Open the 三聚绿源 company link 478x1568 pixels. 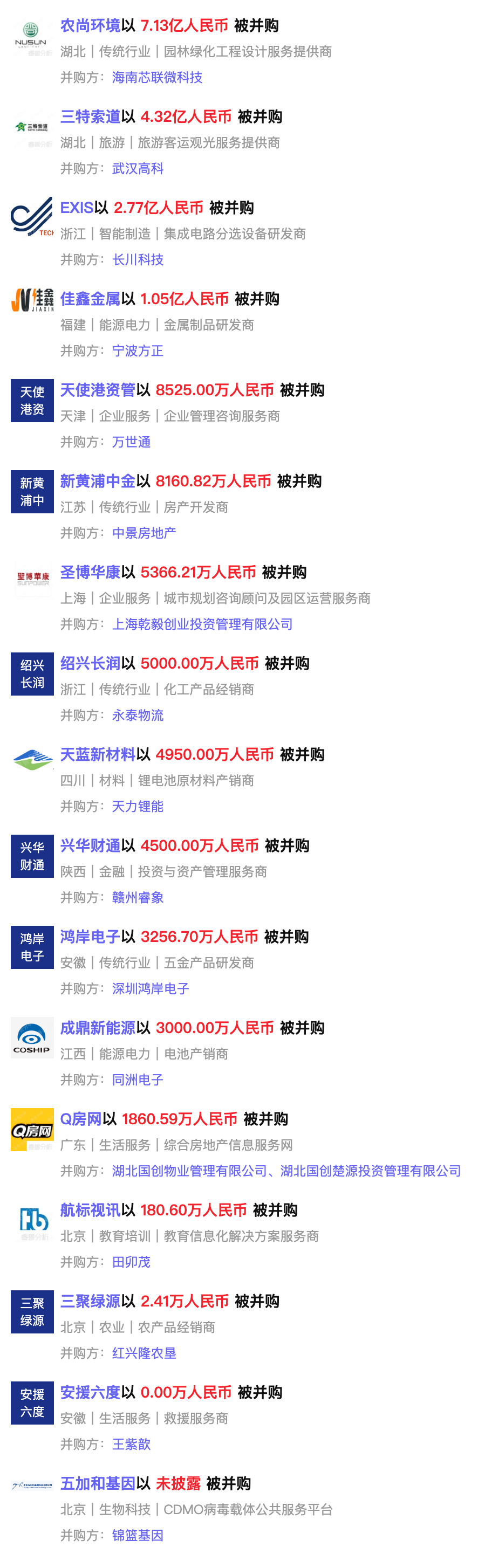tap(90, 1302)
